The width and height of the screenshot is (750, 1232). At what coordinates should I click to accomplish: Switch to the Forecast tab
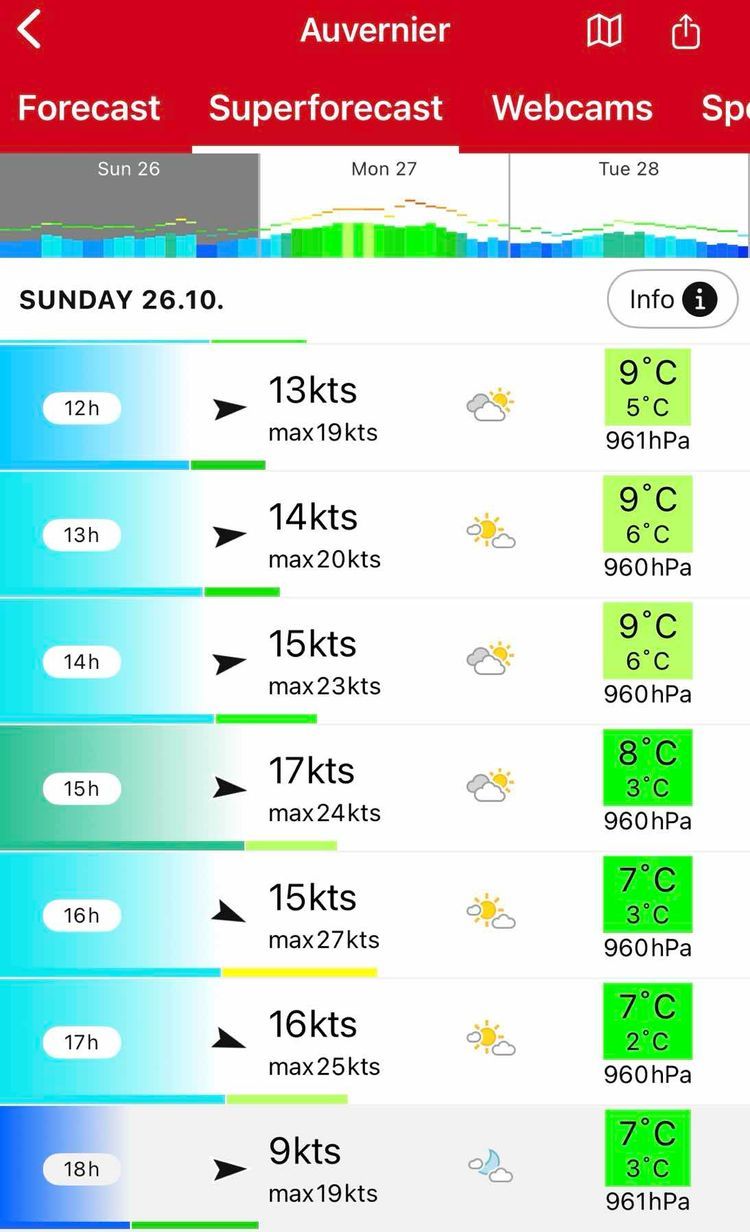(x=89, y=108)
